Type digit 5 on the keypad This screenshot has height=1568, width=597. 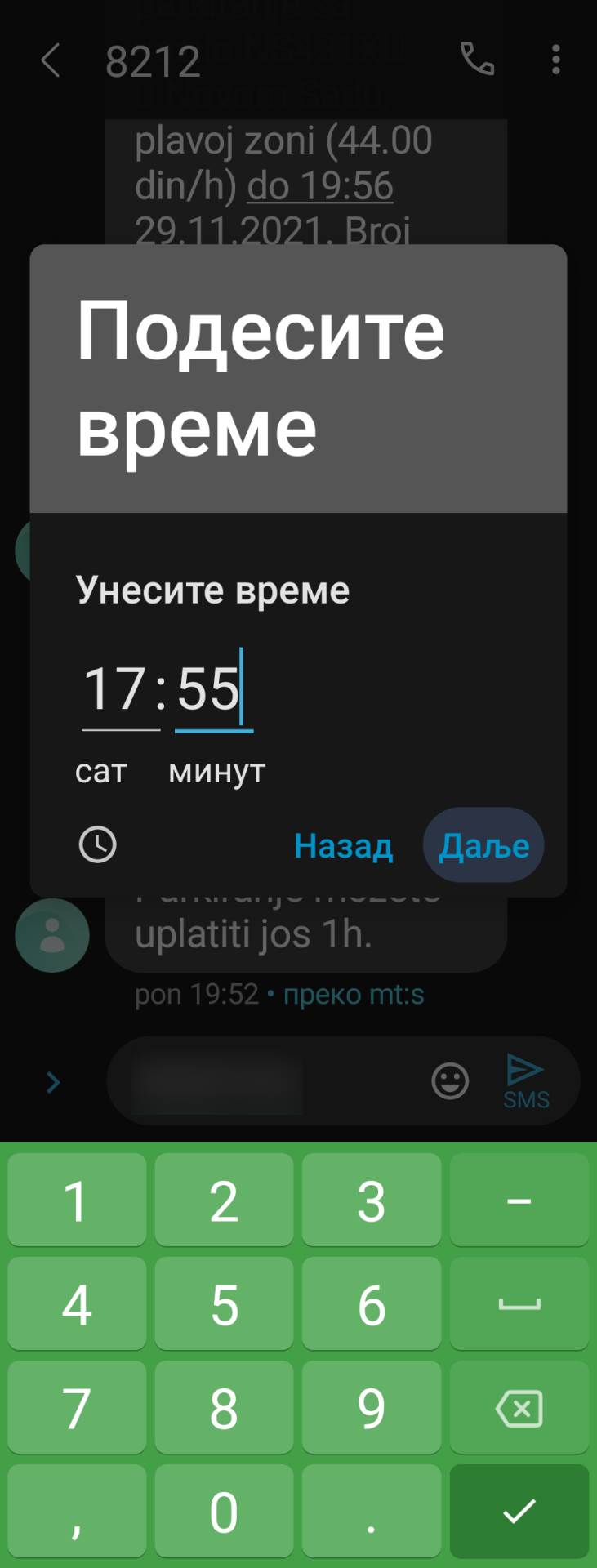coord(224,1305)
